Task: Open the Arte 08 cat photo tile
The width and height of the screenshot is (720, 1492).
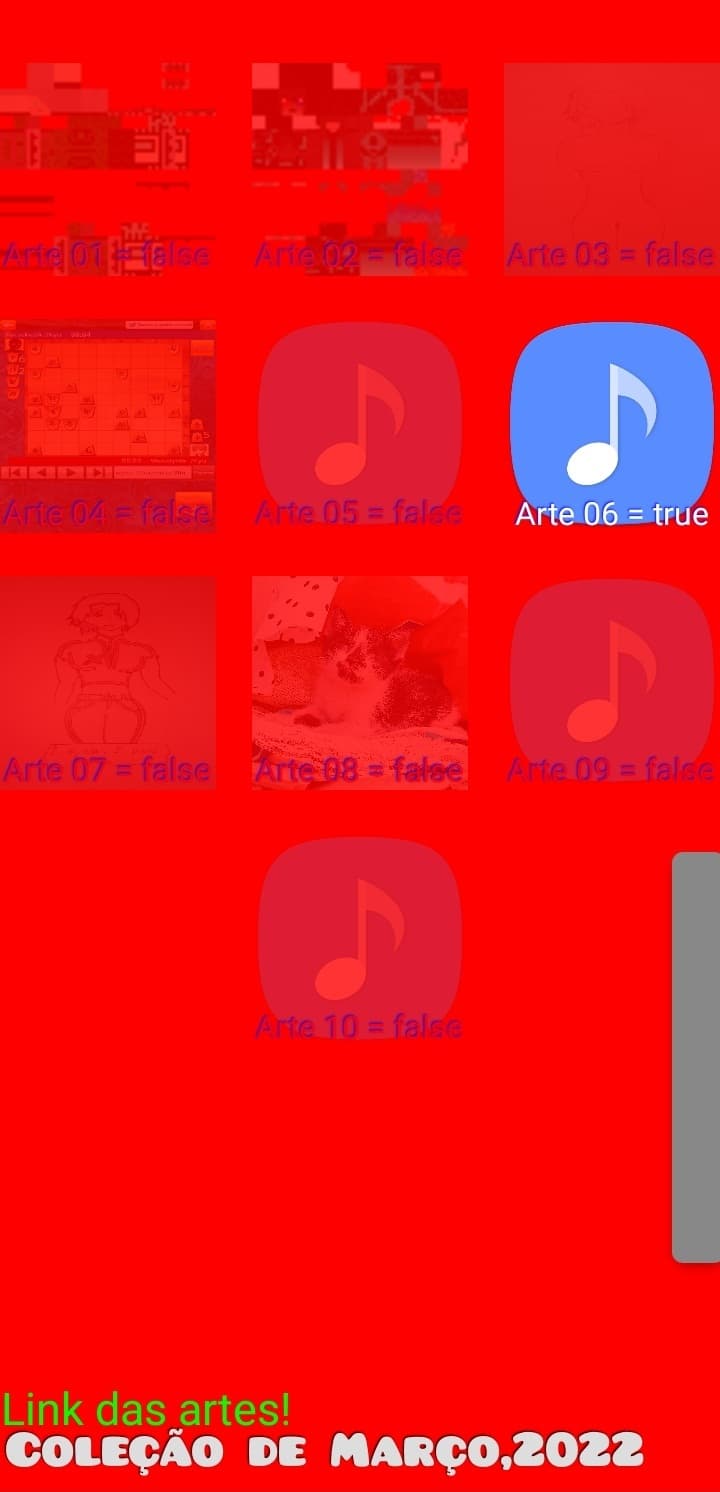Action: tap(360, 683)
